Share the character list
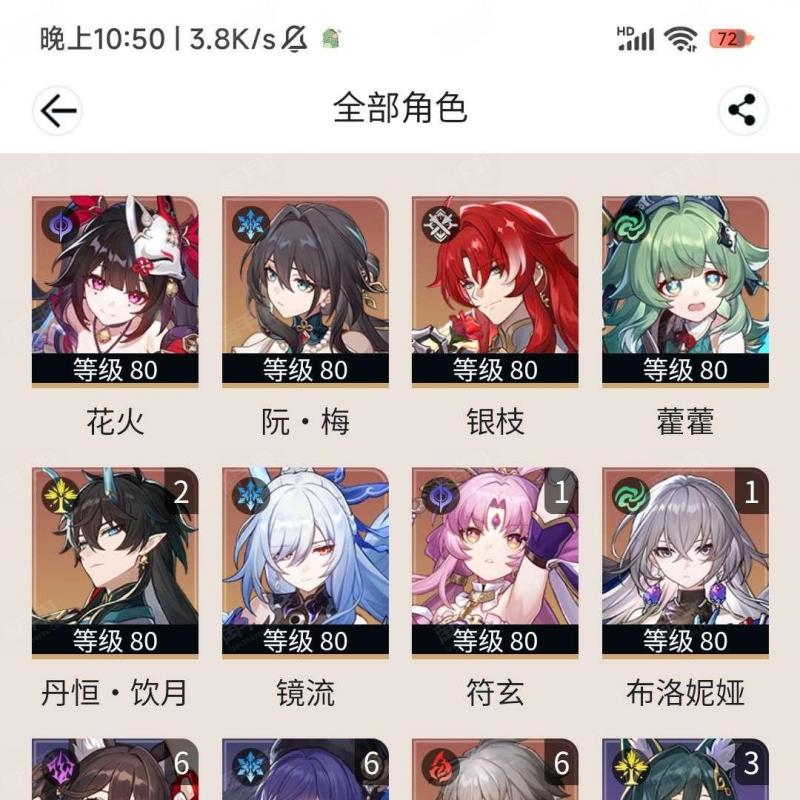 (x=742, y=110)
